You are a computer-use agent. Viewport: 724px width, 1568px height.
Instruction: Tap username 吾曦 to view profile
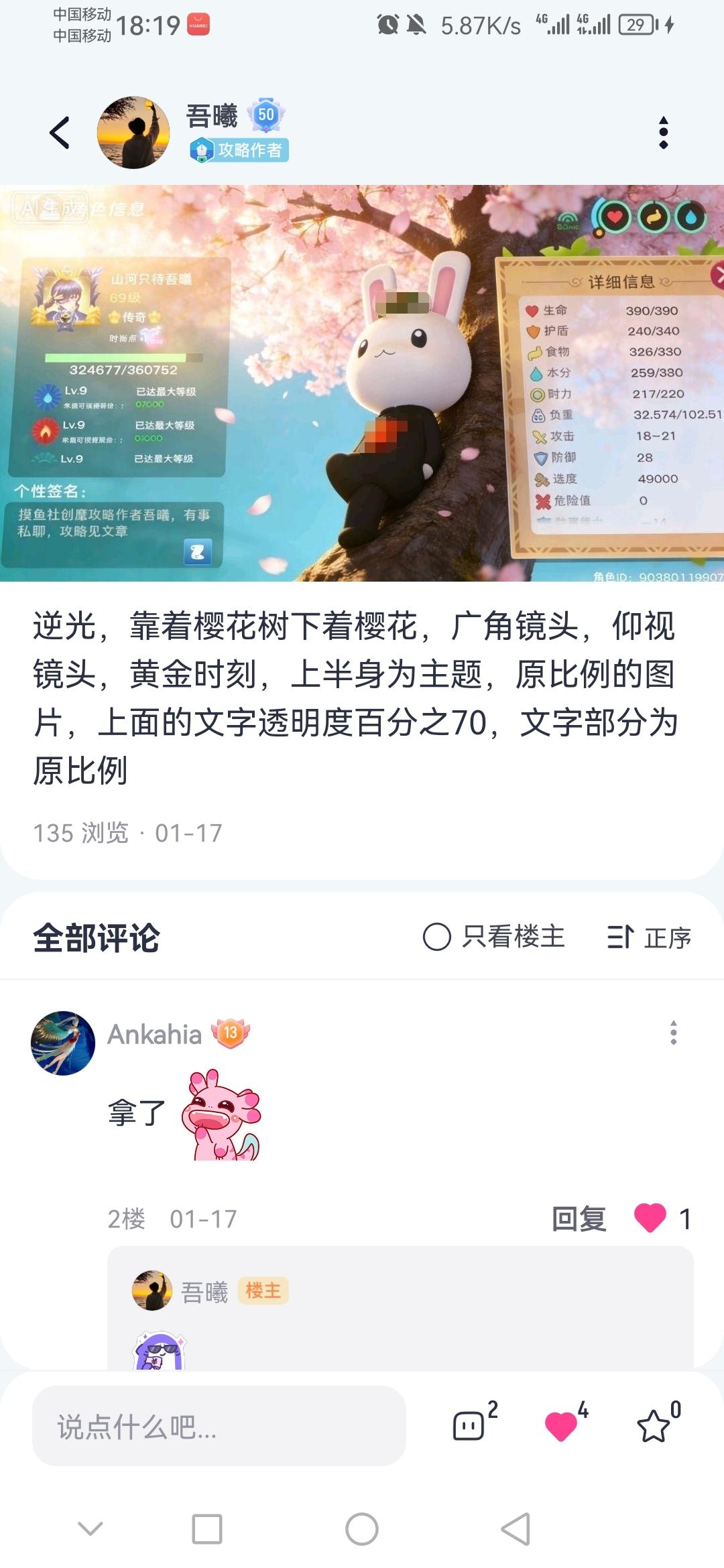coord(211,115)
